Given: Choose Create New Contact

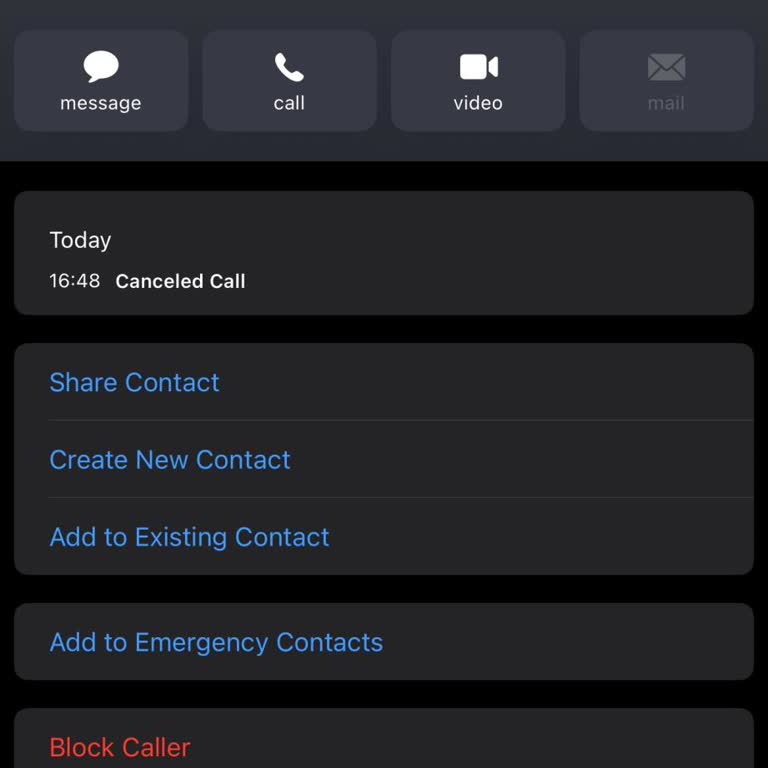Looking at the screenshot, I should pos(170,459).
